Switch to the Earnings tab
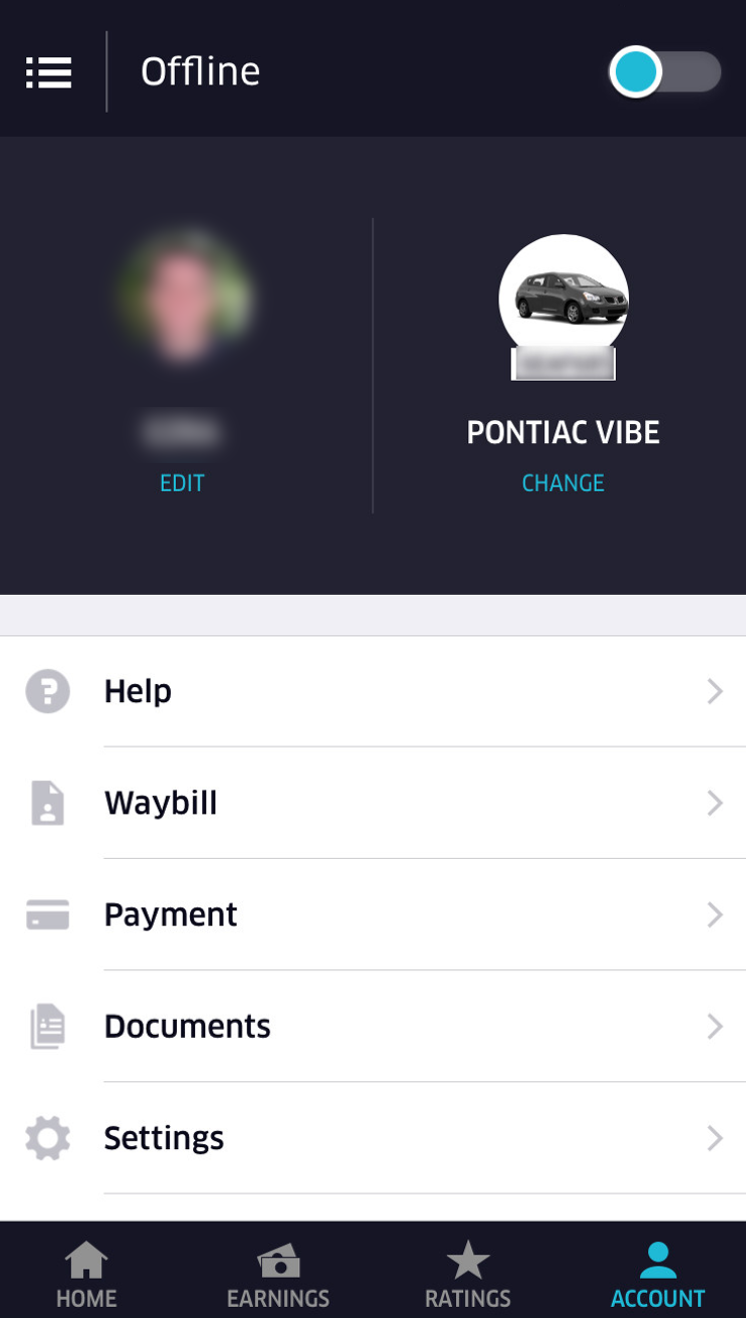This screenshot has height=1318, width=746. (278, 1274)
